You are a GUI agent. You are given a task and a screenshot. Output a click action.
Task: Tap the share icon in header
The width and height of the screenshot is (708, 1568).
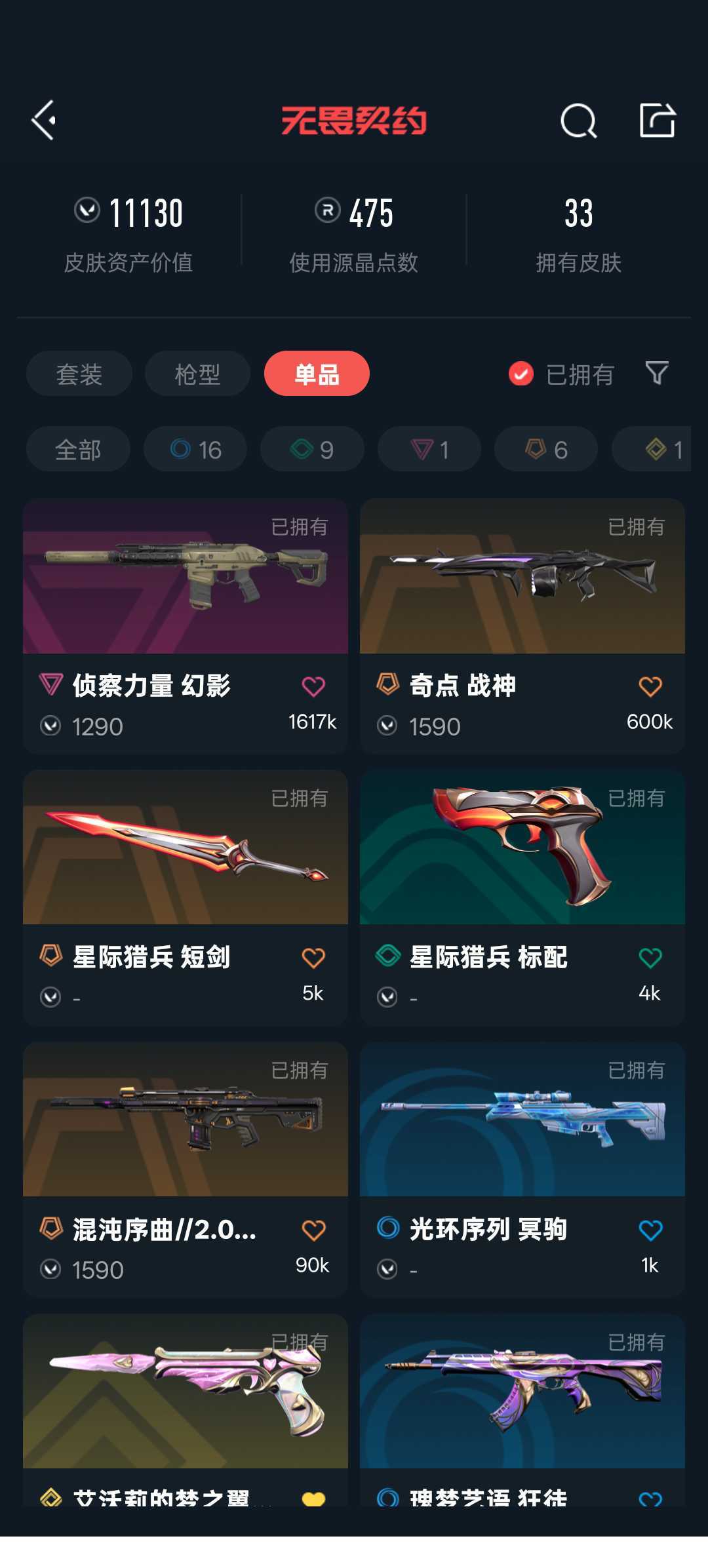pyautogui.click(x=658, y=121)
